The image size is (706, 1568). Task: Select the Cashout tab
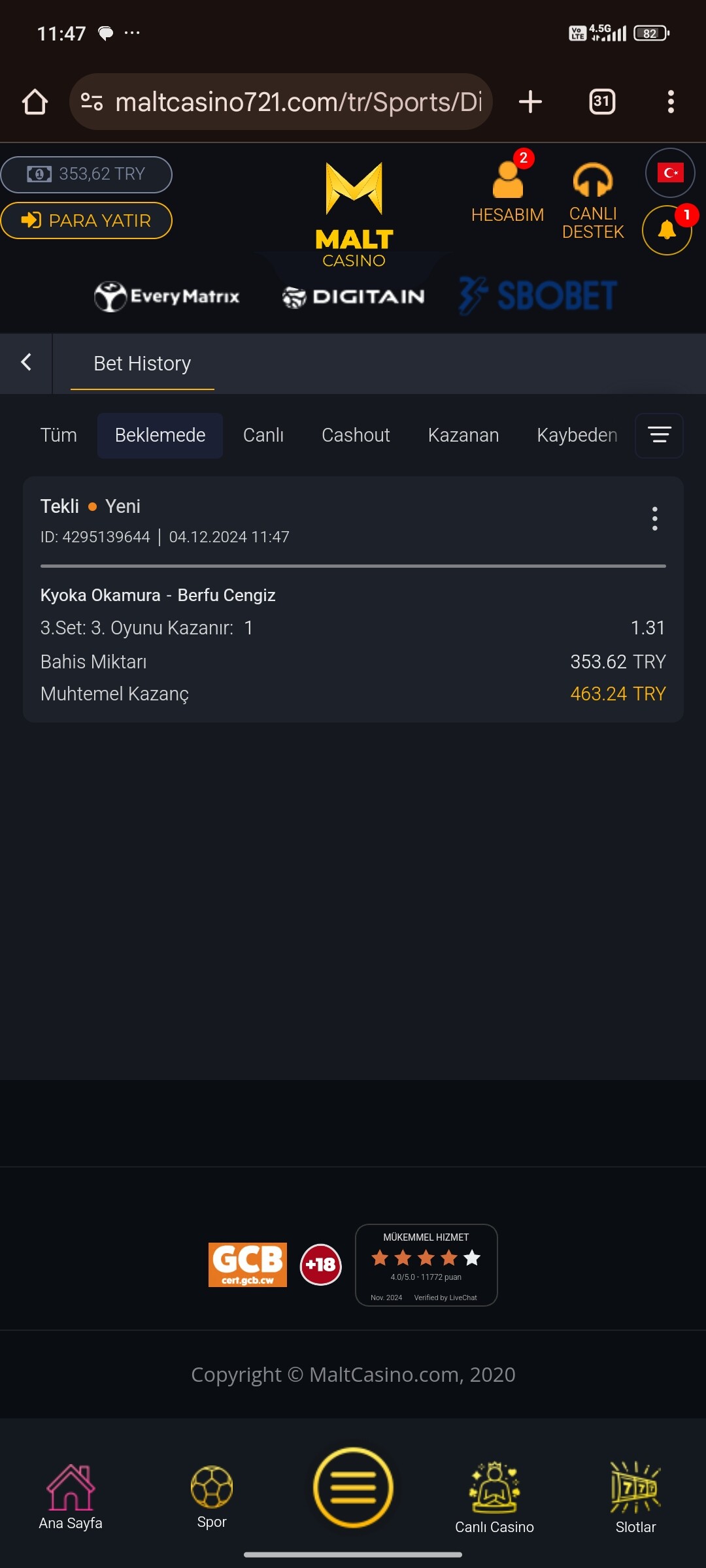point(356,435)
